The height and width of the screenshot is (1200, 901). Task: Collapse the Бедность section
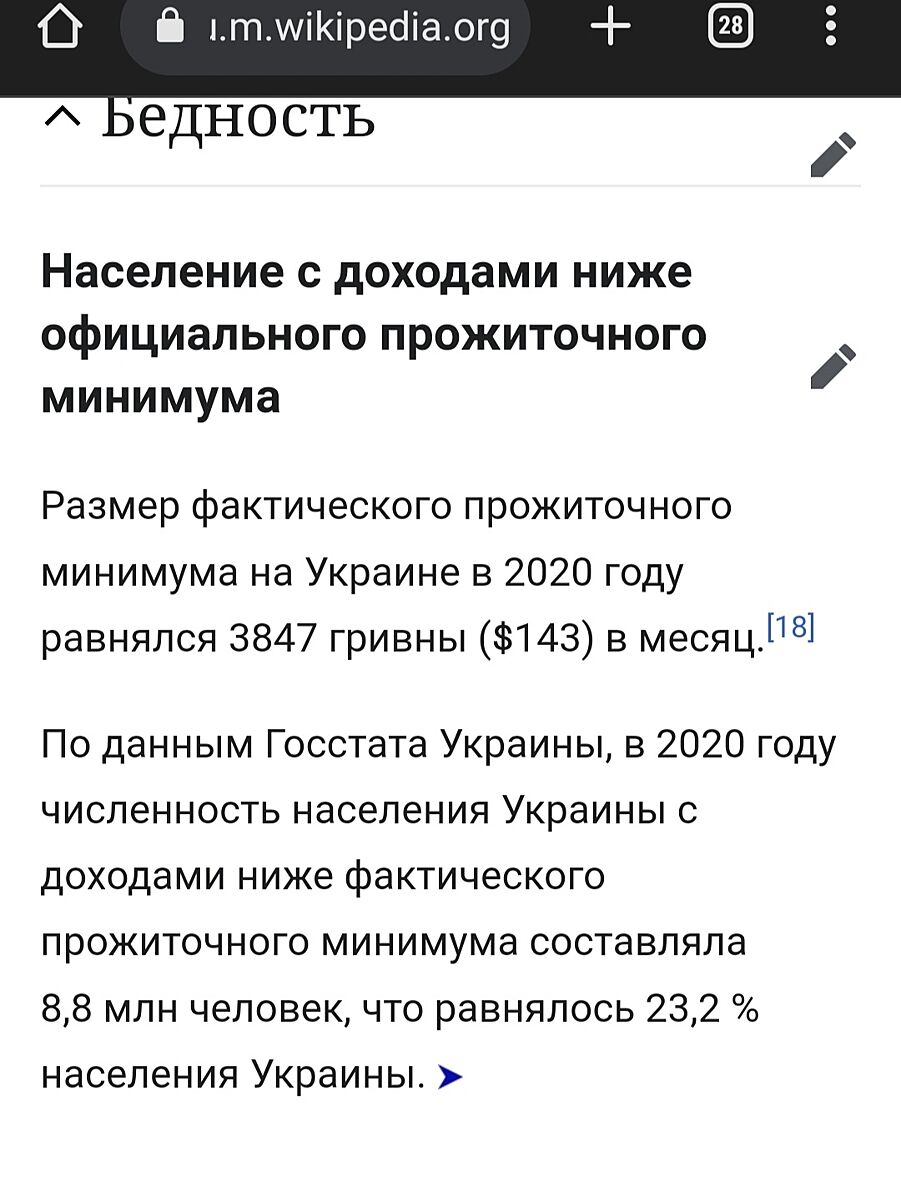tap(62, 120)
